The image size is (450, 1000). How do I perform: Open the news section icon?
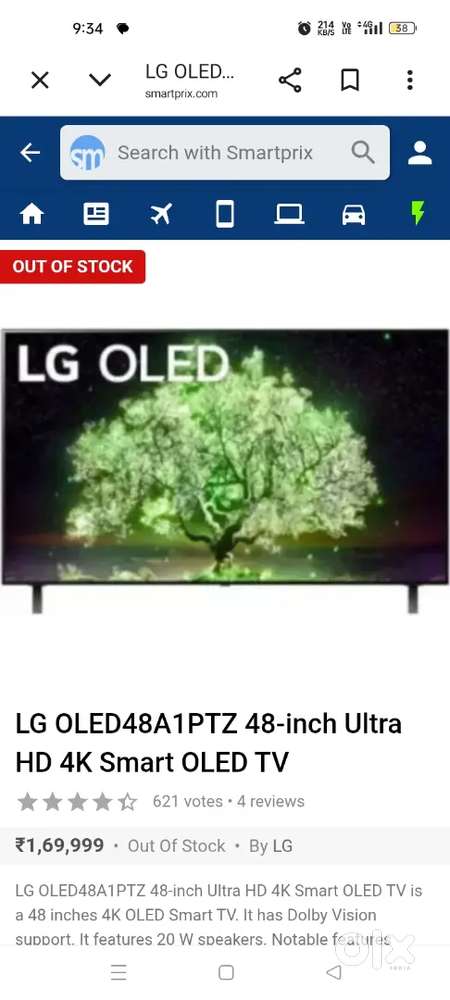96,214
